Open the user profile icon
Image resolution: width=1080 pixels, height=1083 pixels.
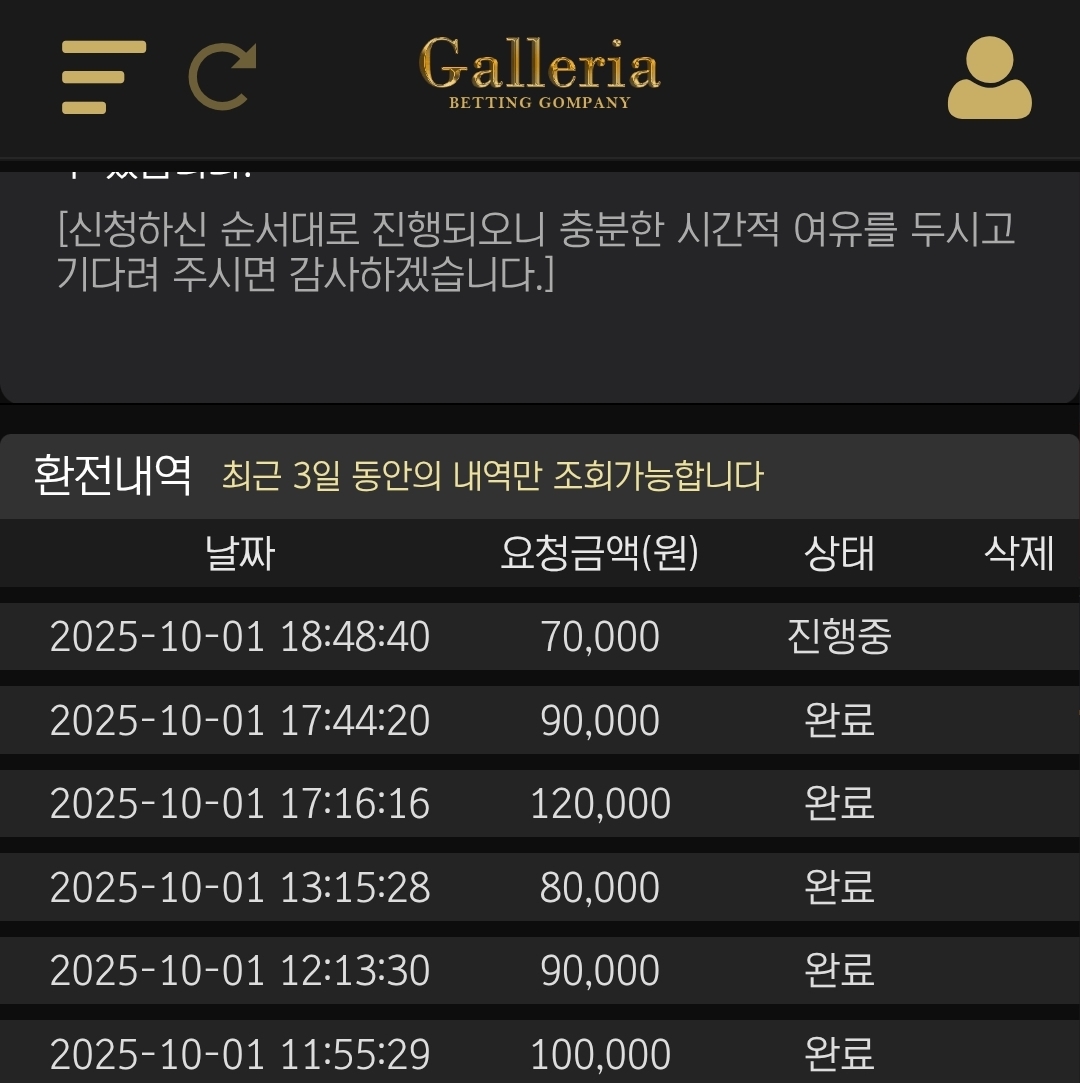coord(989,78)
